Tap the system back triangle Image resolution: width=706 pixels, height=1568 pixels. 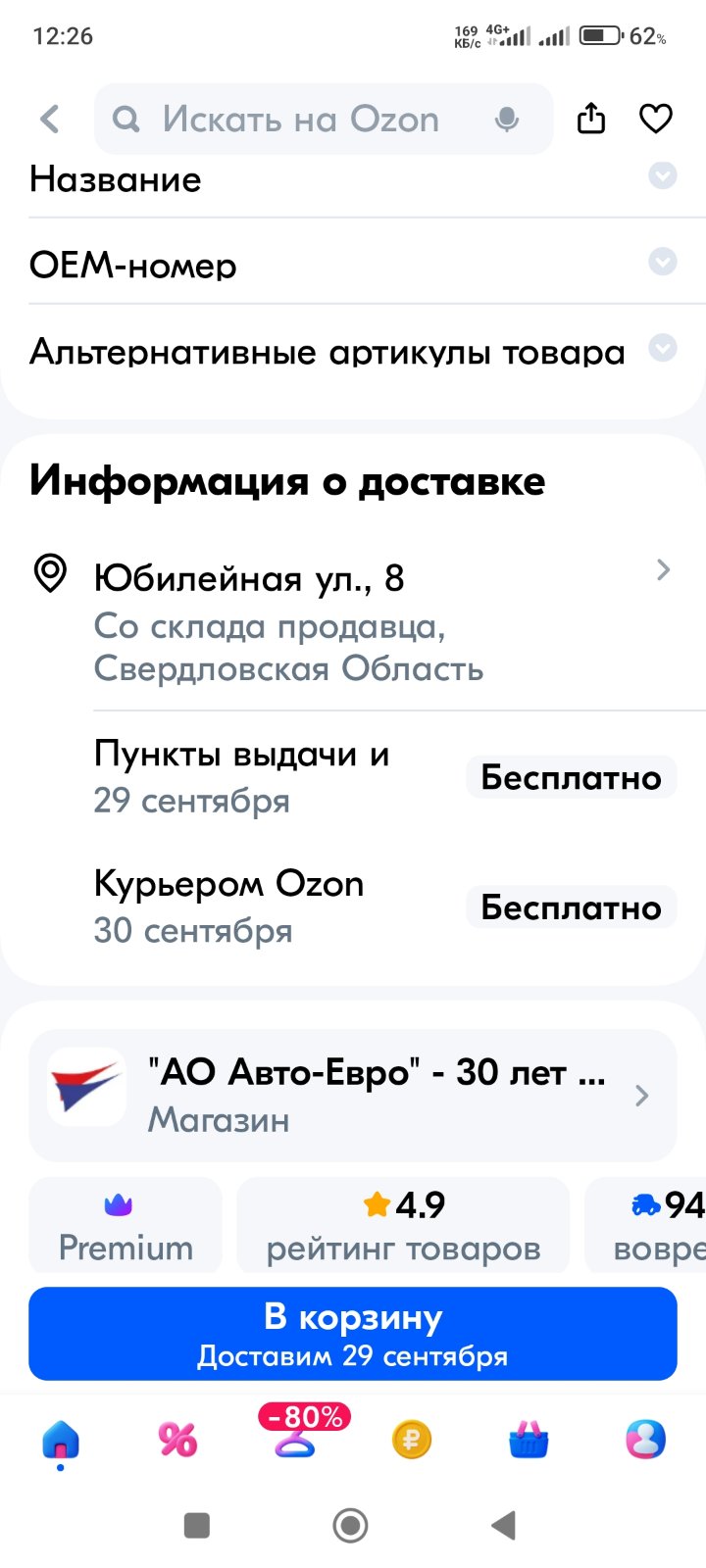(504, 1525)
